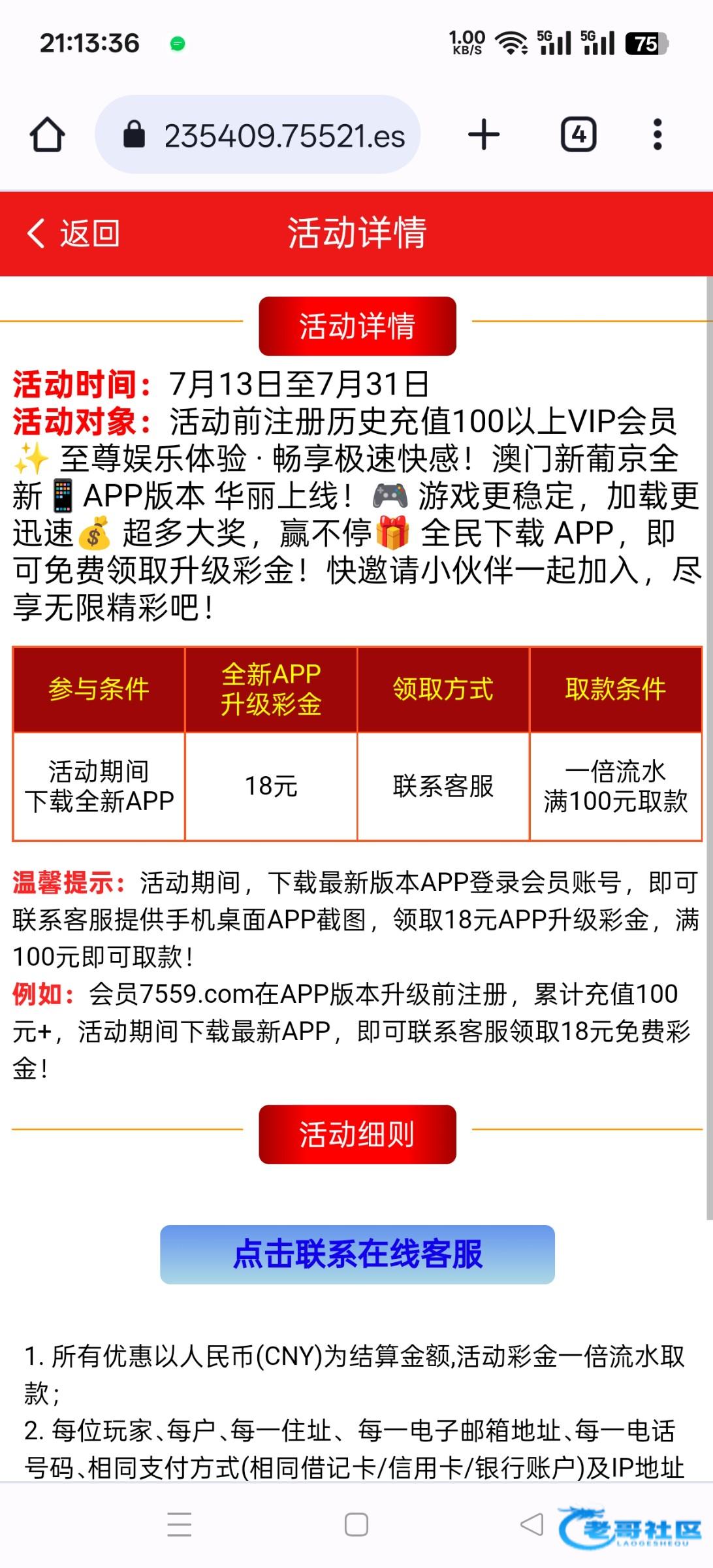Image resolution: width=713 pixels, height=1568 pixels.
Task: Open the system recent apps menu
Action: tap(180, 1524)
